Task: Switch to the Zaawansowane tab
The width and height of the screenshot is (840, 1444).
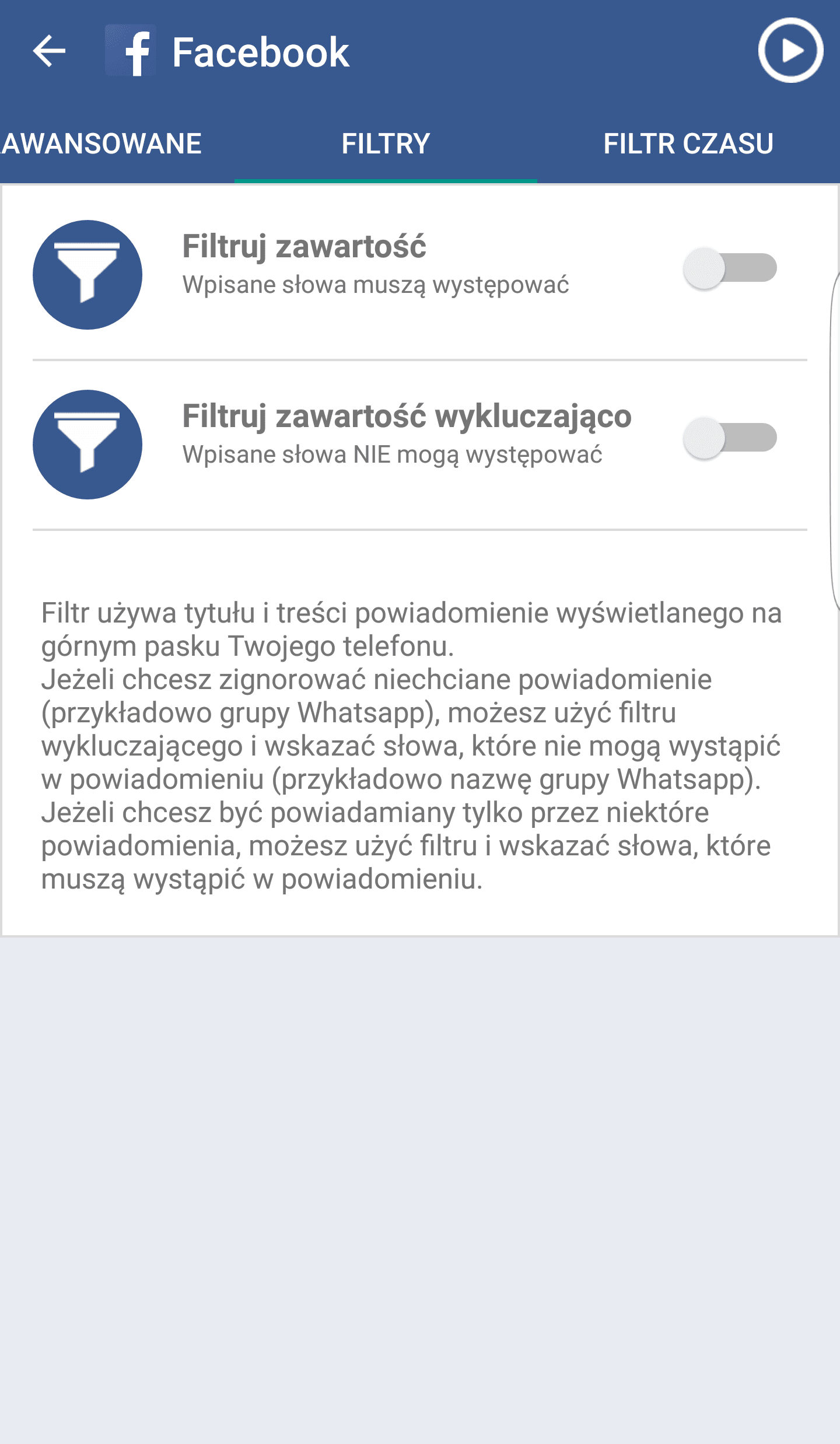Action: 101,144
